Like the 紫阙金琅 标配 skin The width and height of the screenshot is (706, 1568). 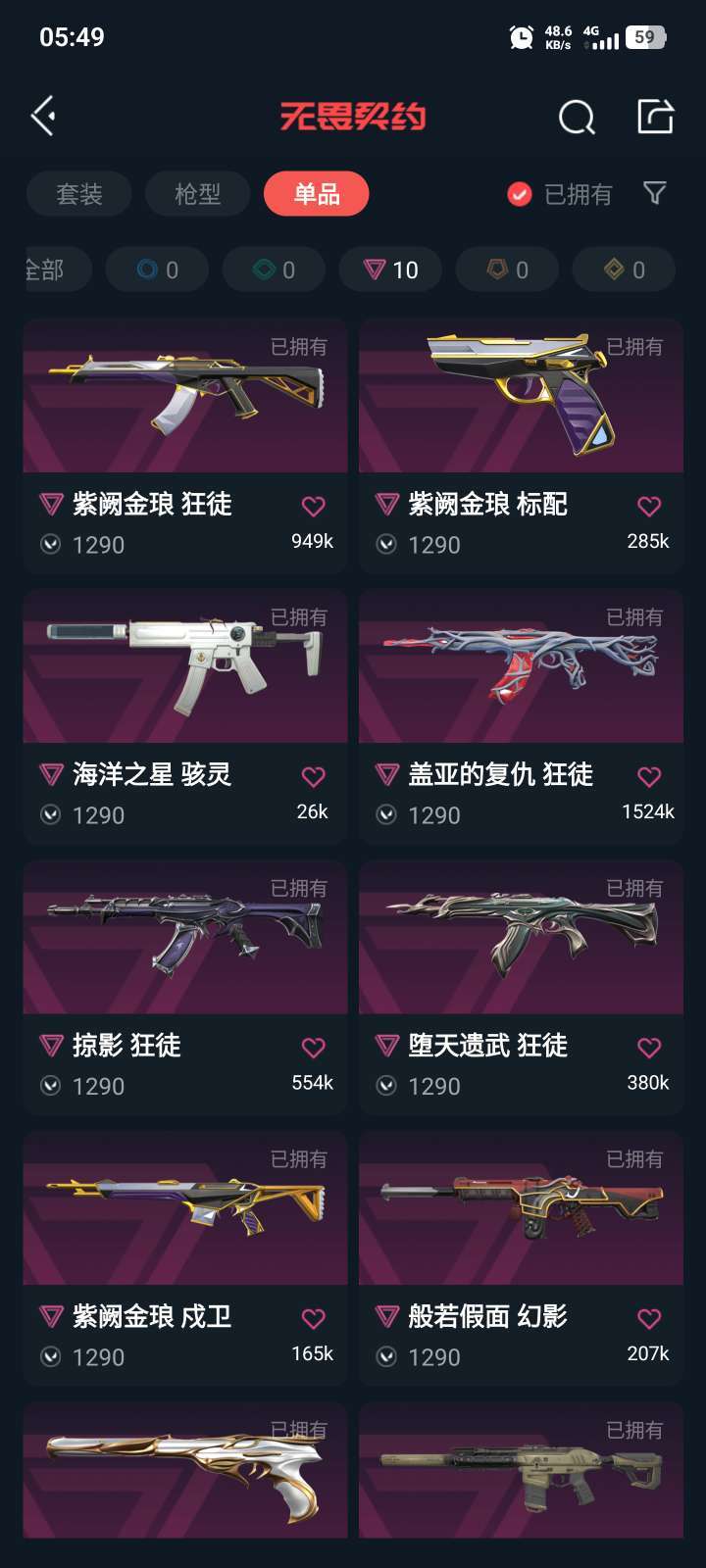point(649,506)
